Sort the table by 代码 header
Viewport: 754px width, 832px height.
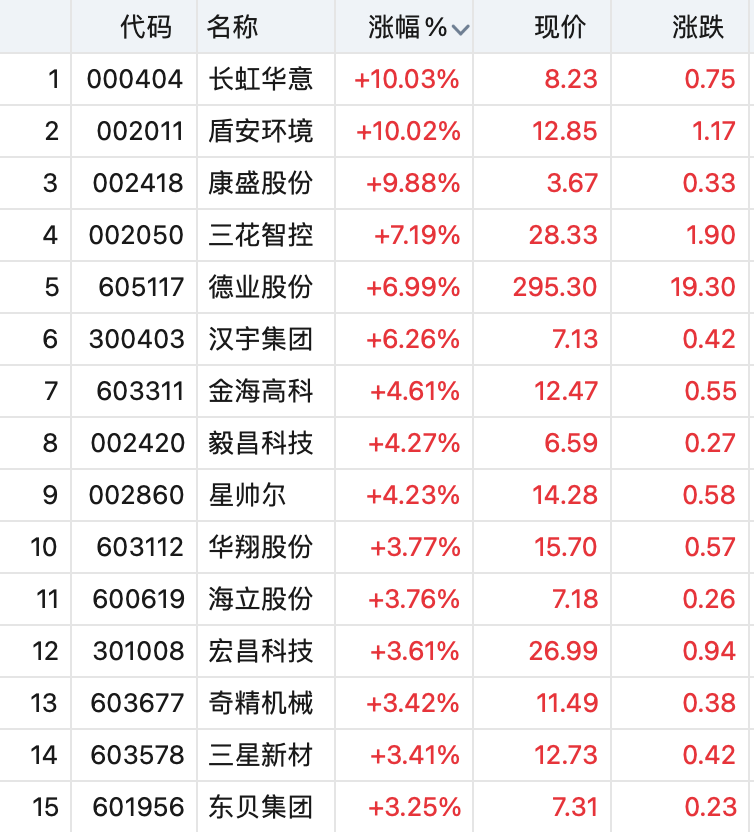coord(146,28)
